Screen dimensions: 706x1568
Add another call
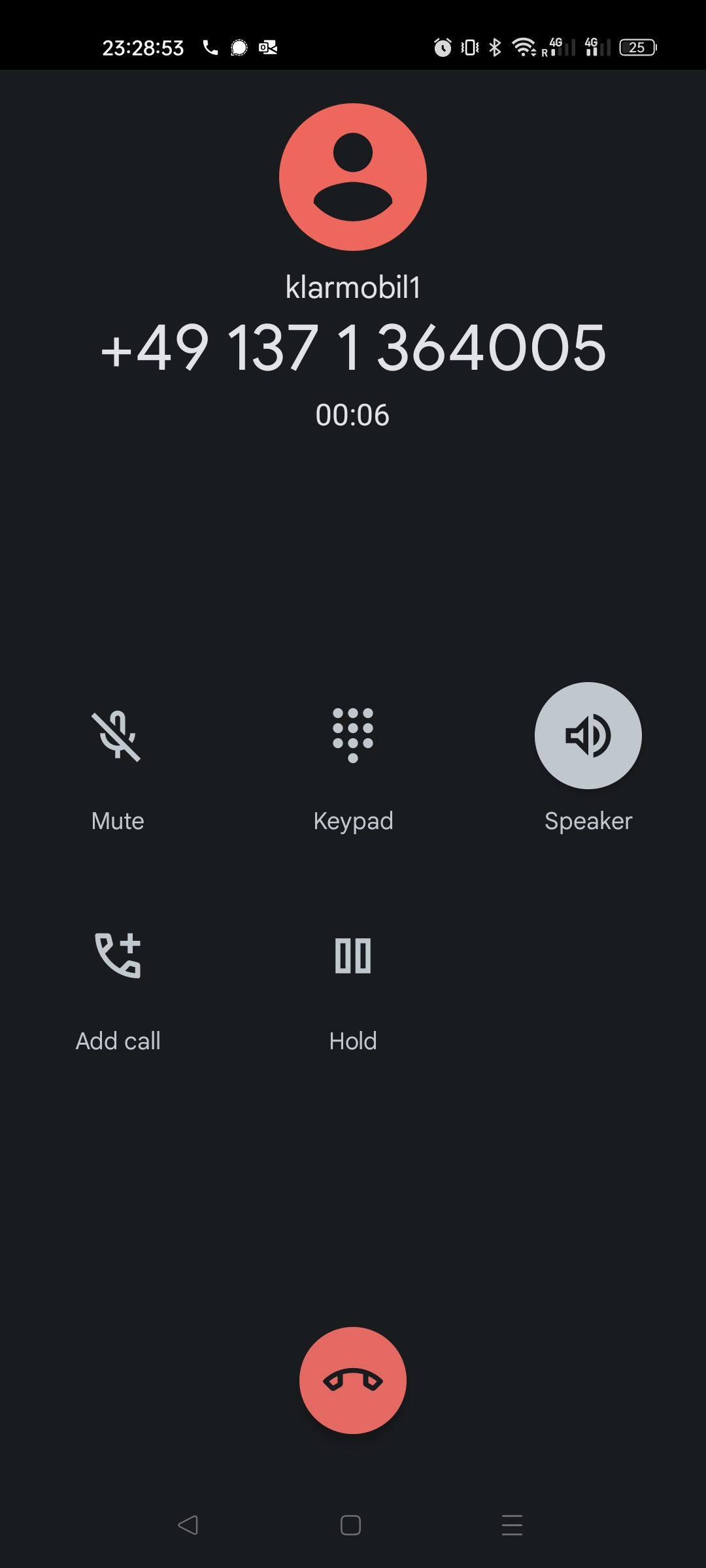[x=118, y=956]
